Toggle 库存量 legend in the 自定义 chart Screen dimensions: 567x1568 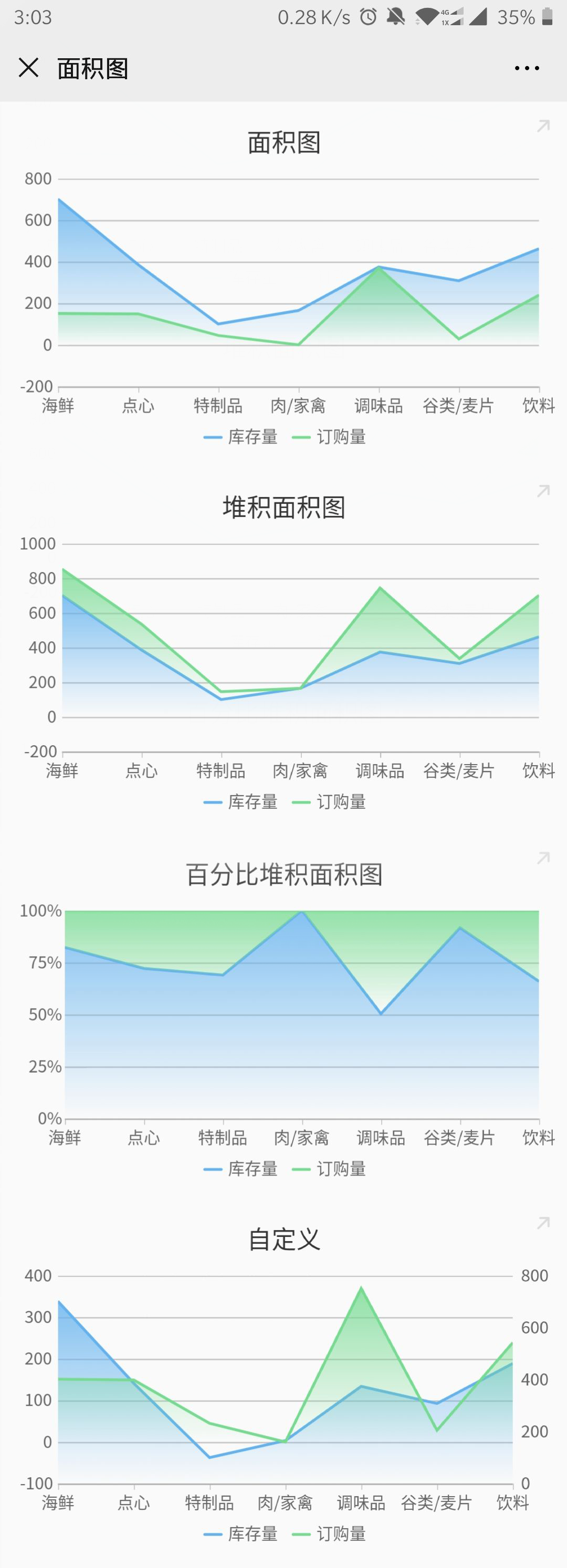(x=241, y=1534)
